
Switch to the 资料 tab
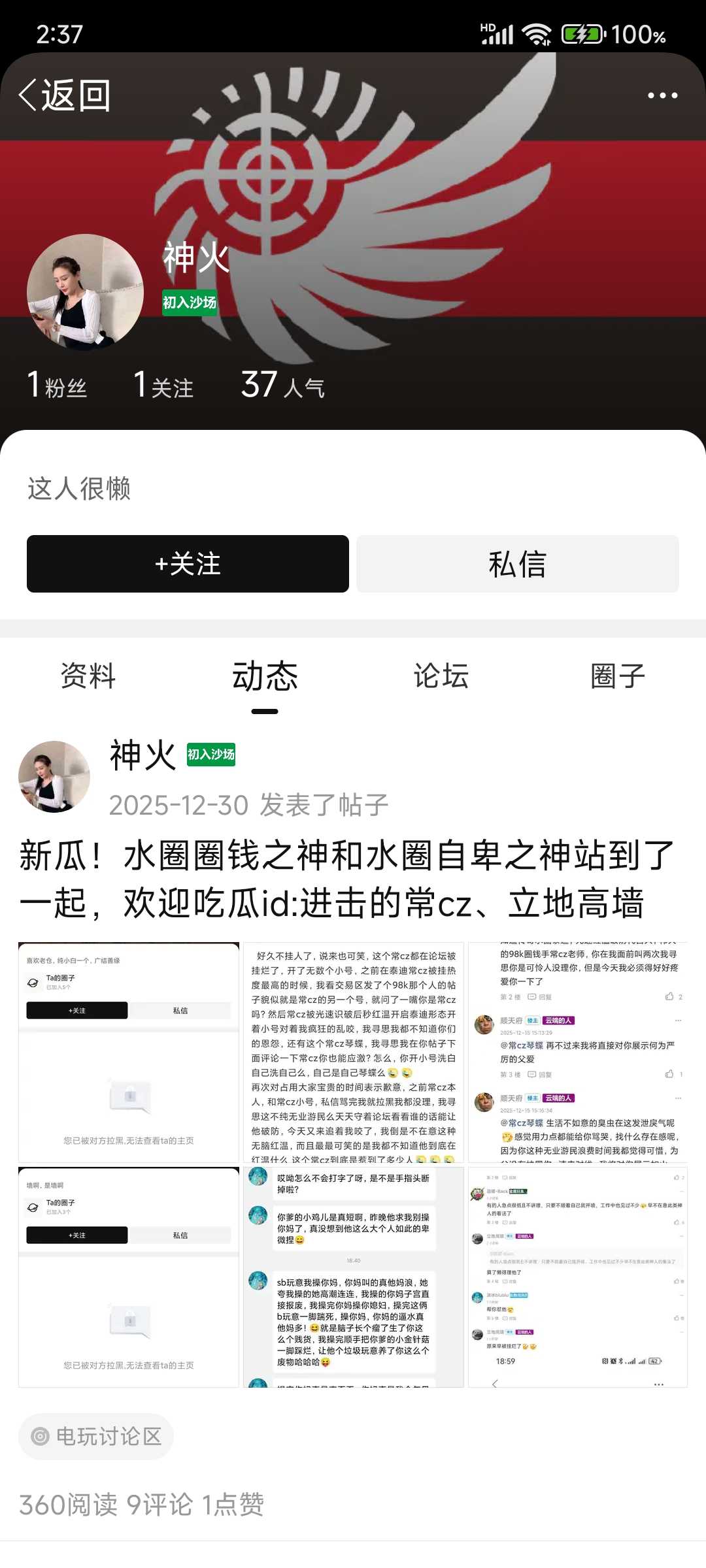(x=88, y=676)
